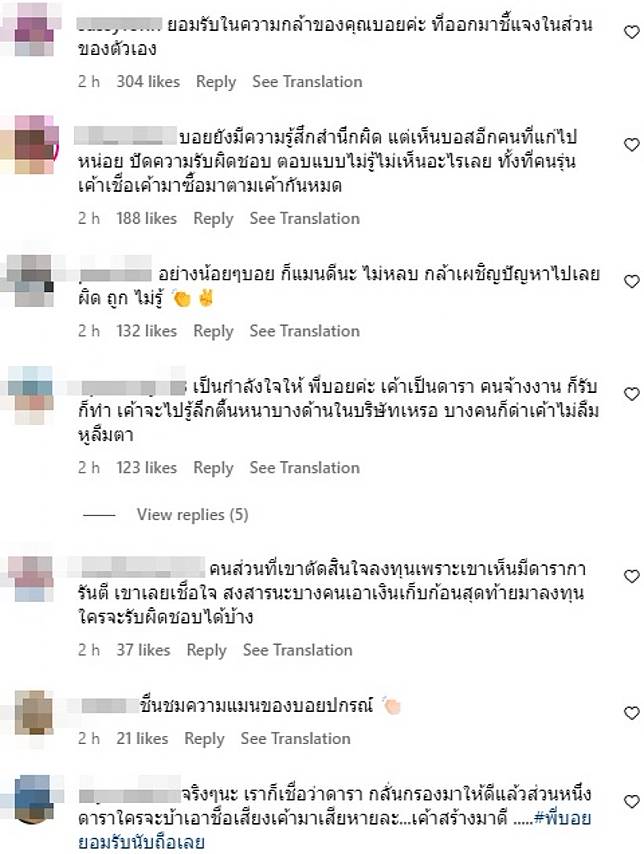Like the last comment with the hashtag

pos(630,802)
